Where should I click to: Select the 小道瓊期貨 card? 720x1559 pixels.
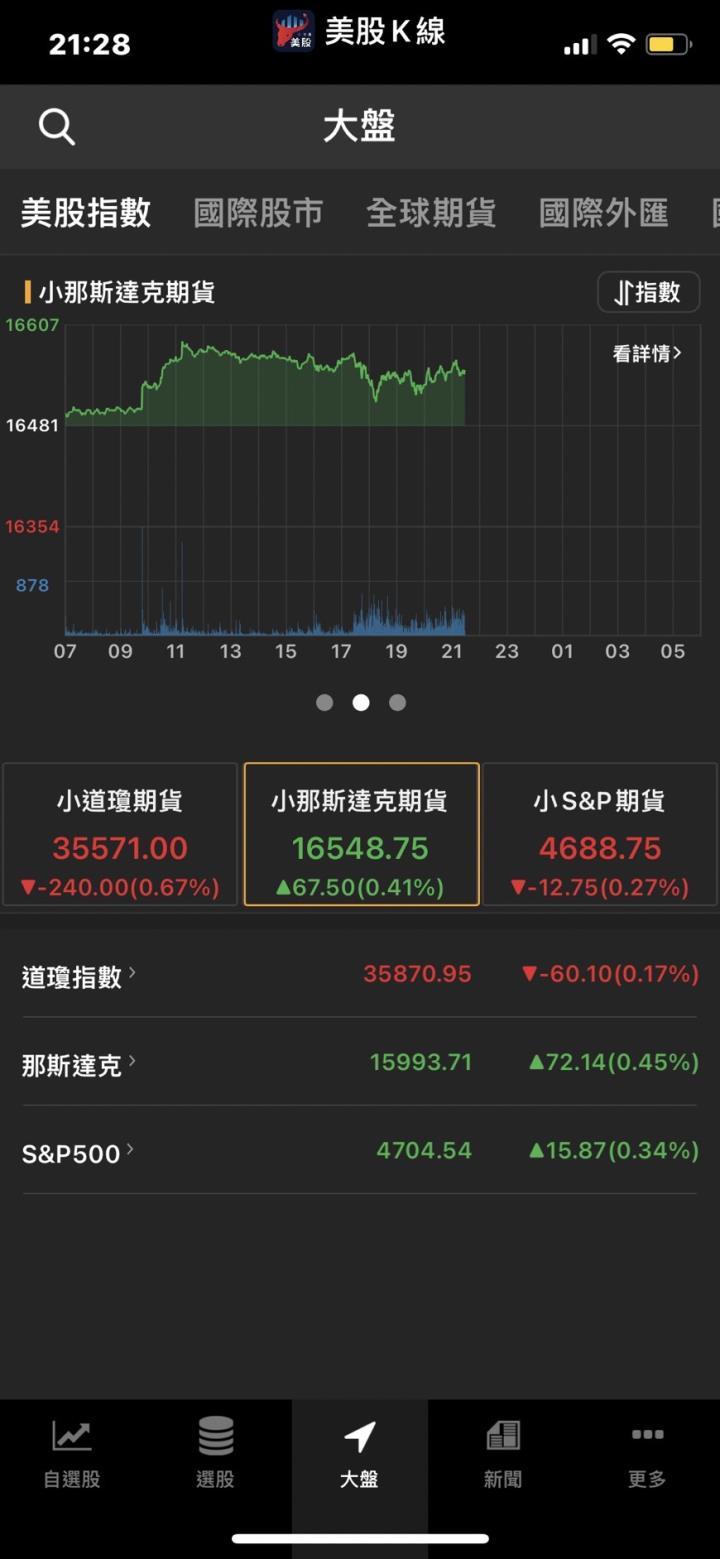(120, 834)
